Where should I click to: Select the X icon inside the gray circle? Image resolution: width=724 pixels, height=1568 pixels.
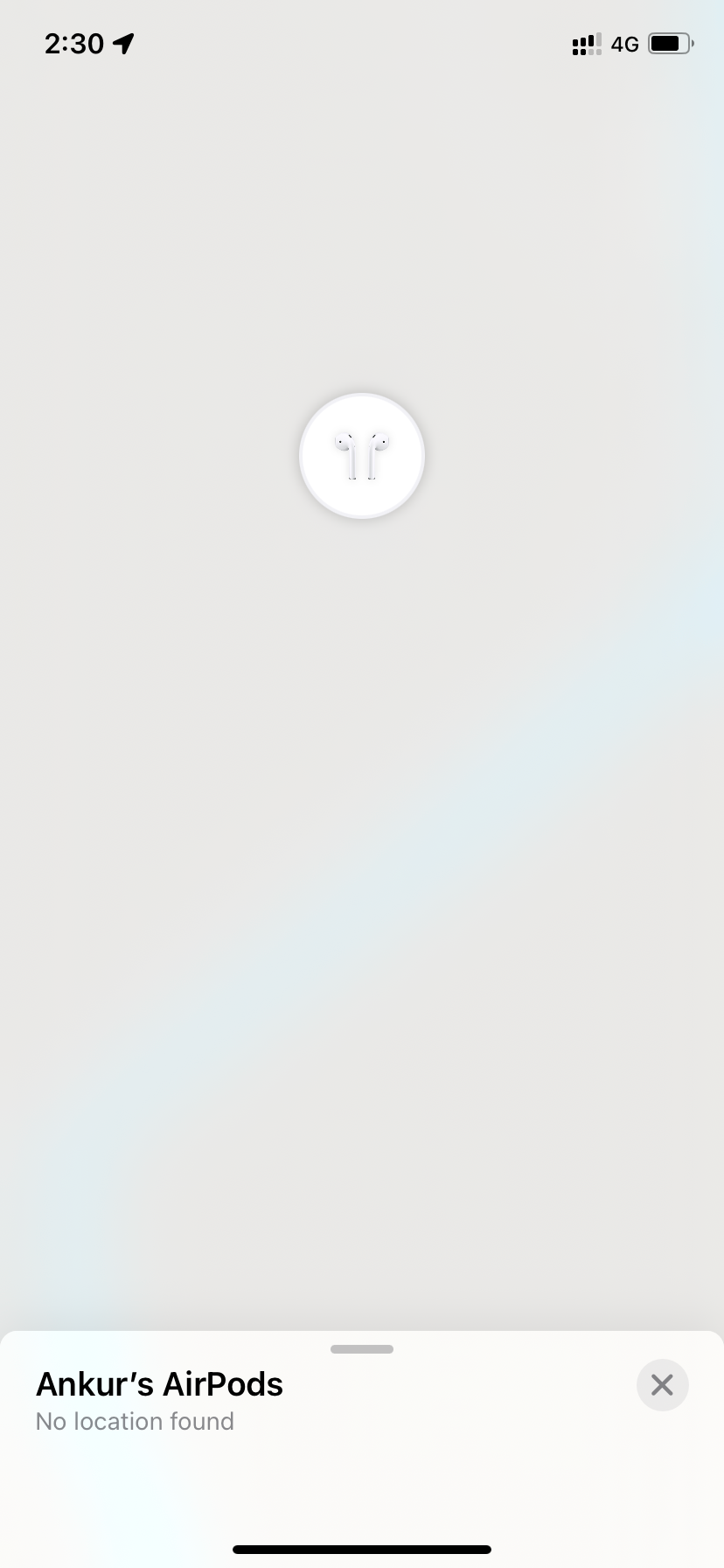click(662, 1385)
